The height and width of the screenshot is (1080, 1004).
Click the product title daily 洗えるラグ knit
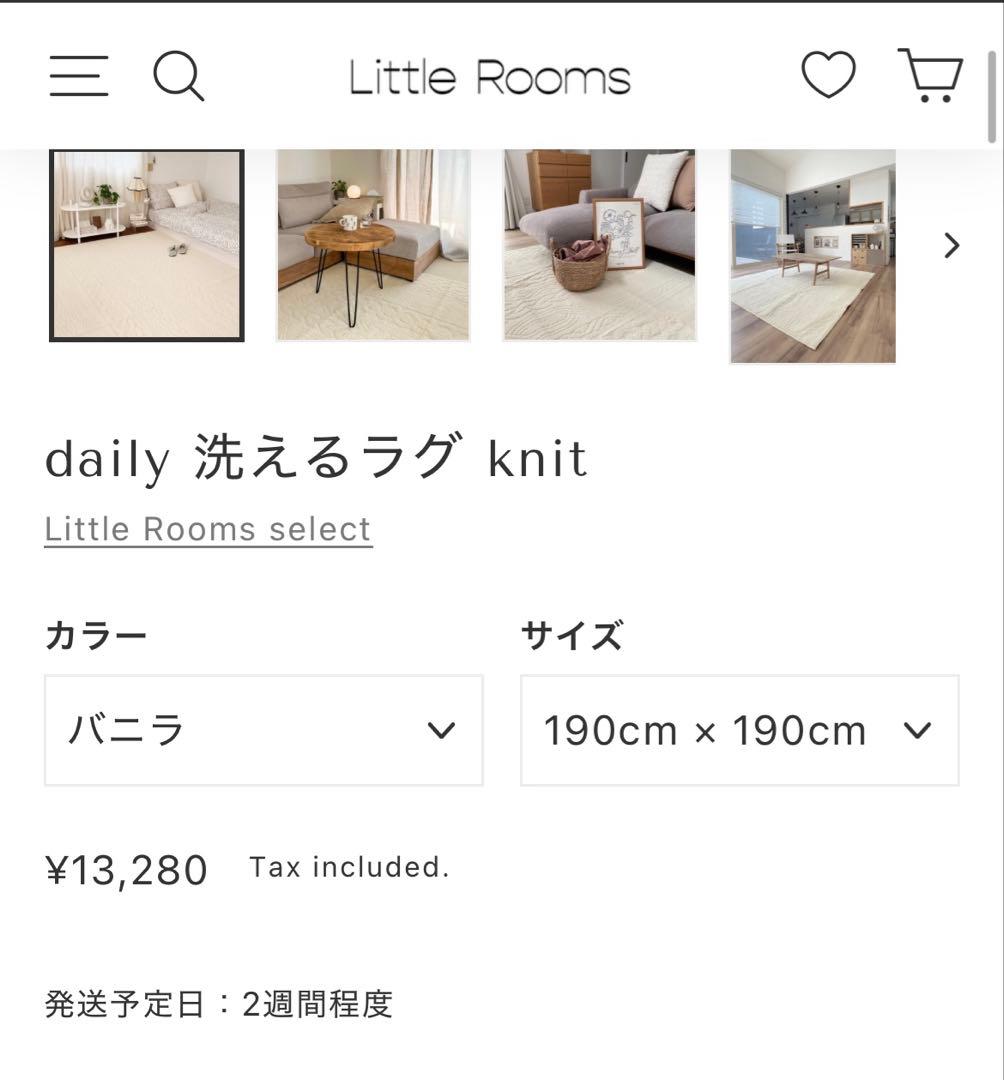point(316,457)
